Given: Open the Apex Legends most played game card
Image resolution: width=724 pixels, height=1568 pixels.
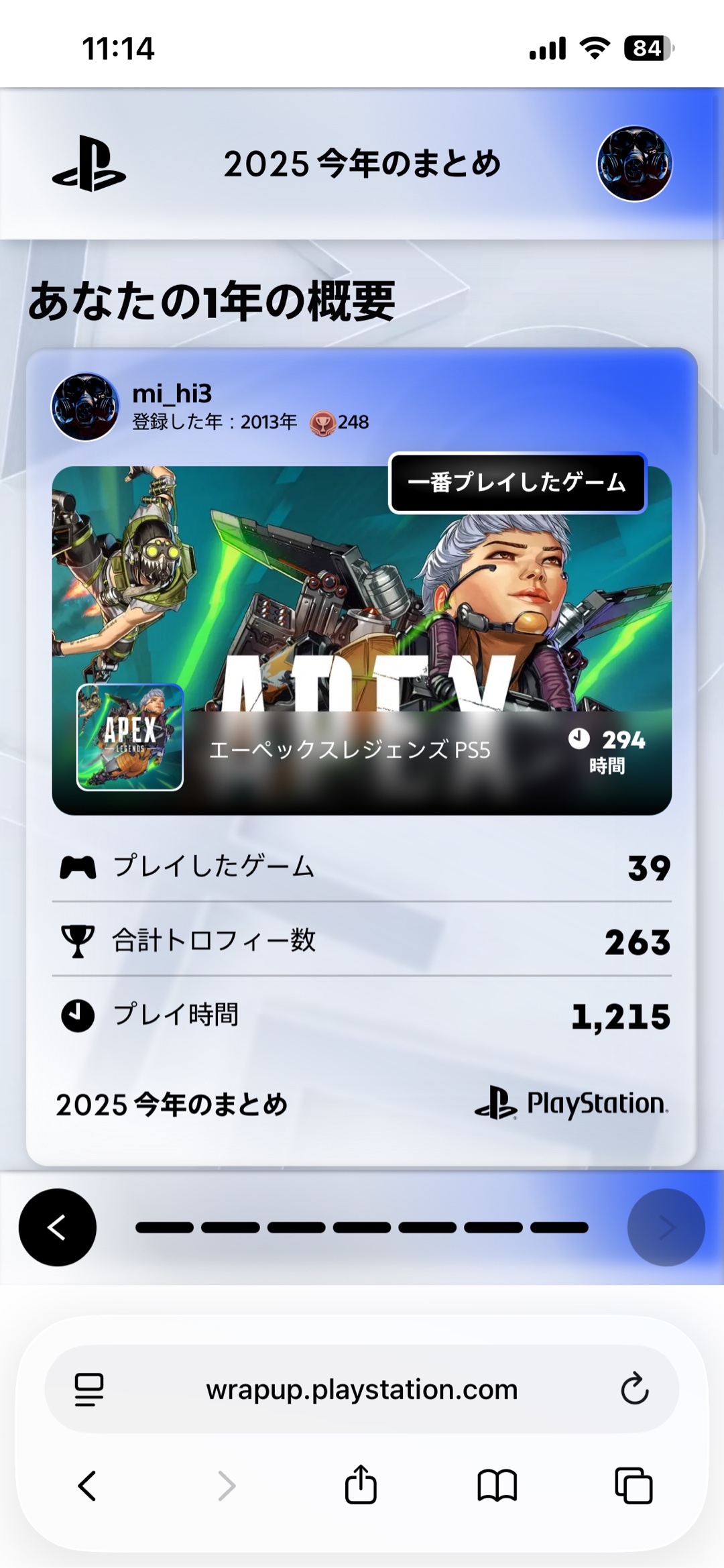Looking at the screenshot, I should 362,640.
